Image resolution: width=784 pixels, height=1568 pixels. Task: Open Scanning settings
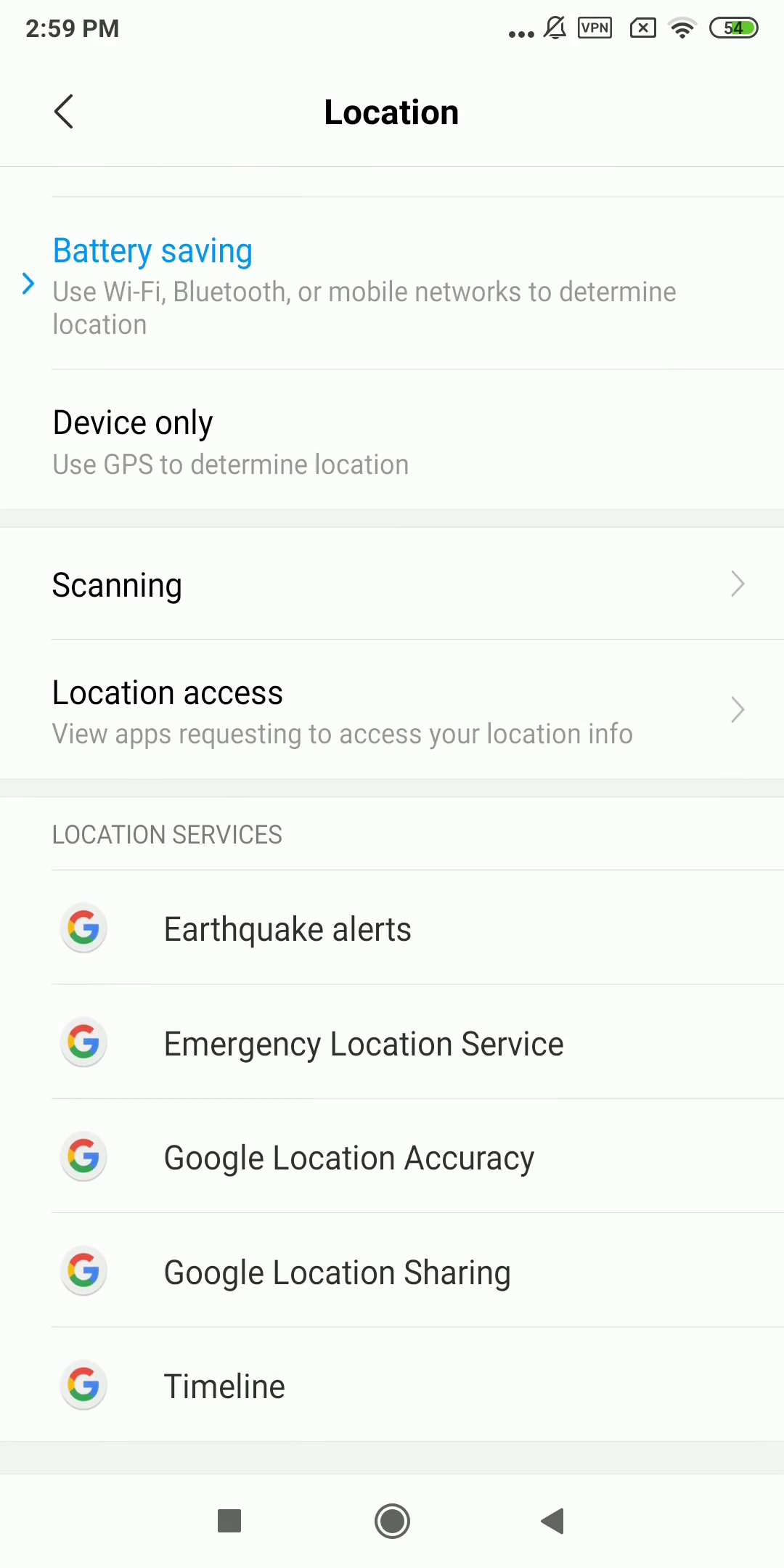(x=392, y=584)
